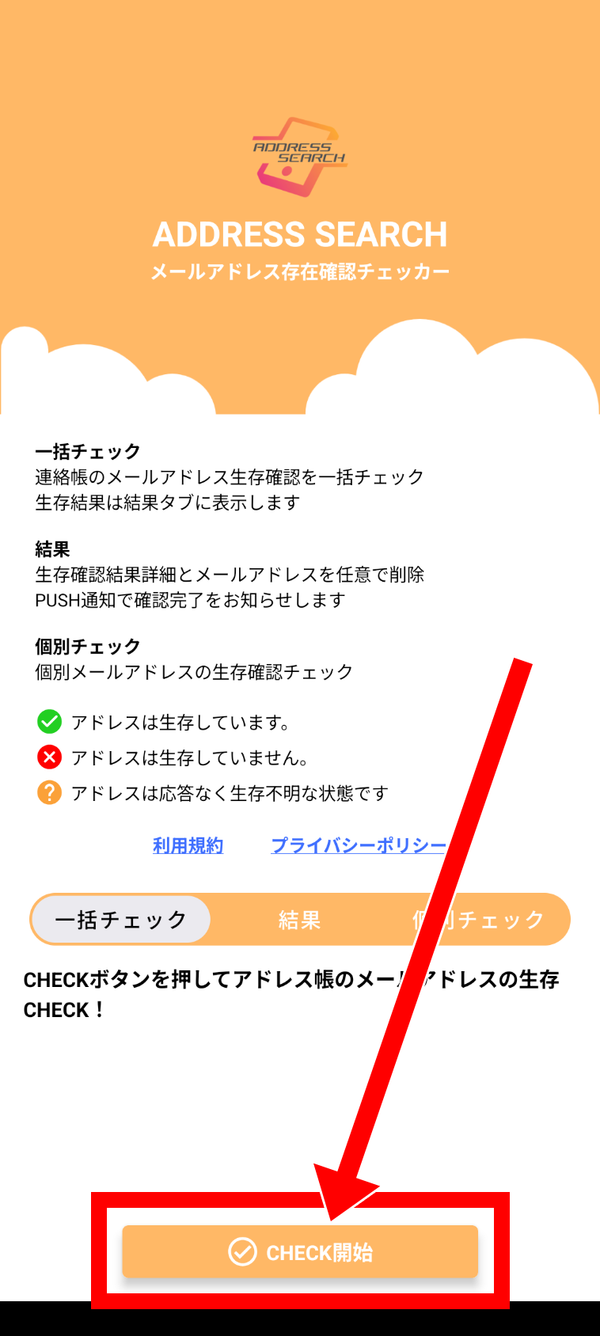Open the プライバシーポリシー link

click(x=359, y=846)
